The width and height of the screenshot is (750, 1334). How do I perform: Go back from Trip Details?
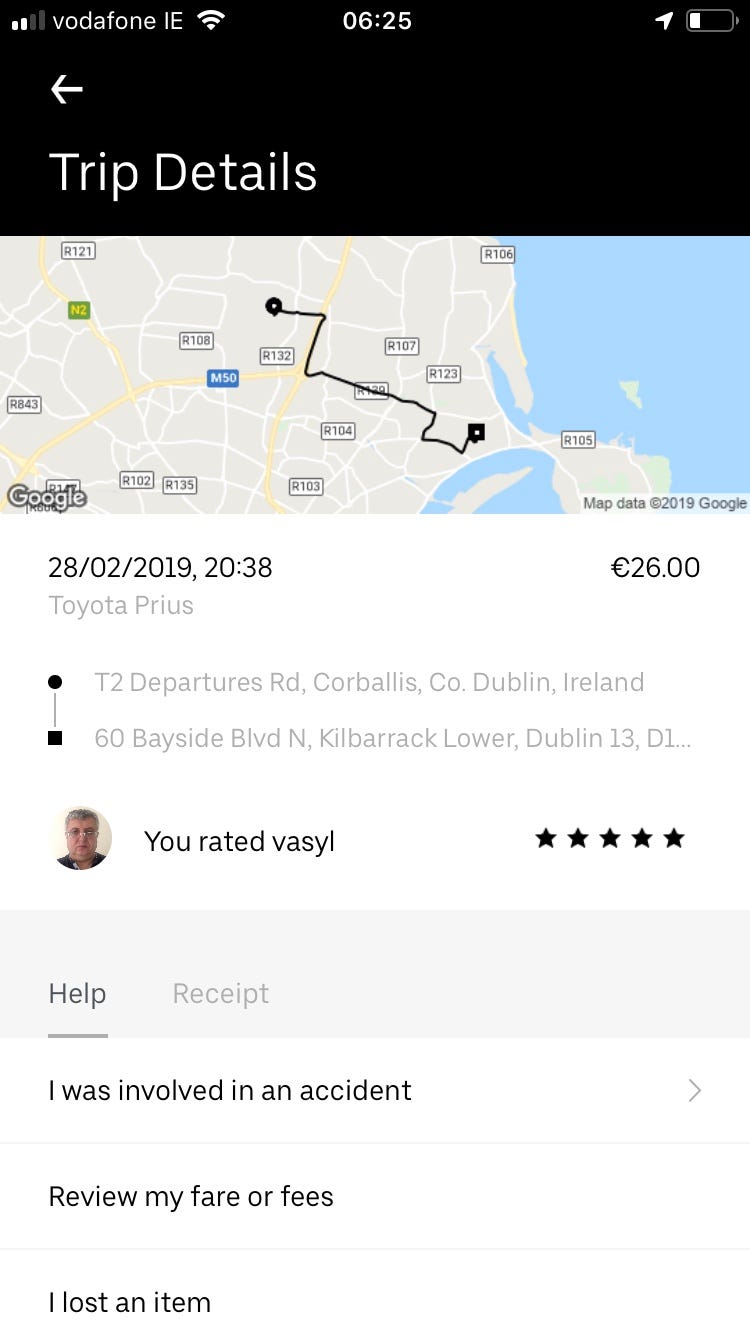click(67, 90)
